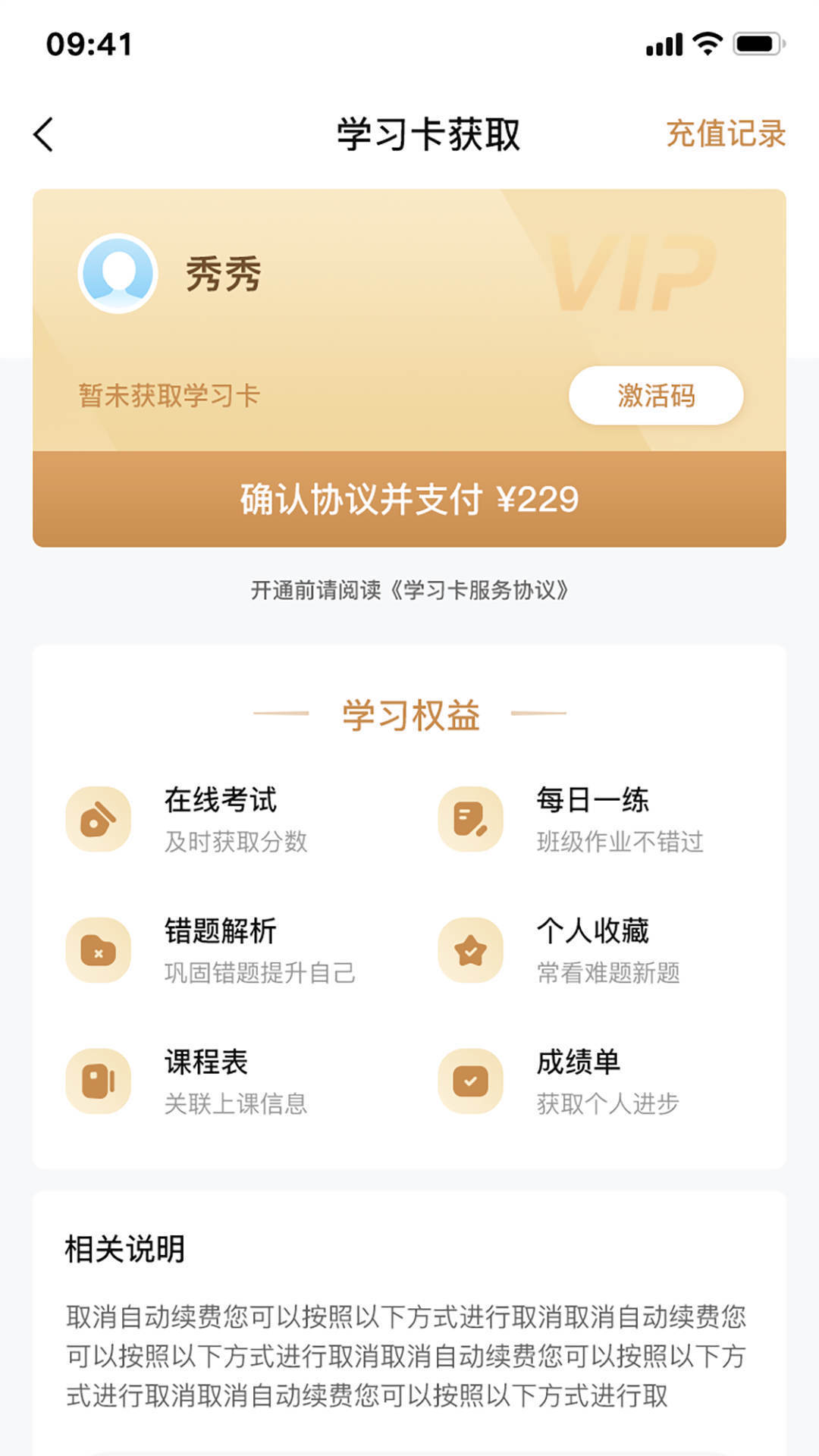Click the back arrow to leave this page
This screenshot has width=819, height=1456.
43,133
